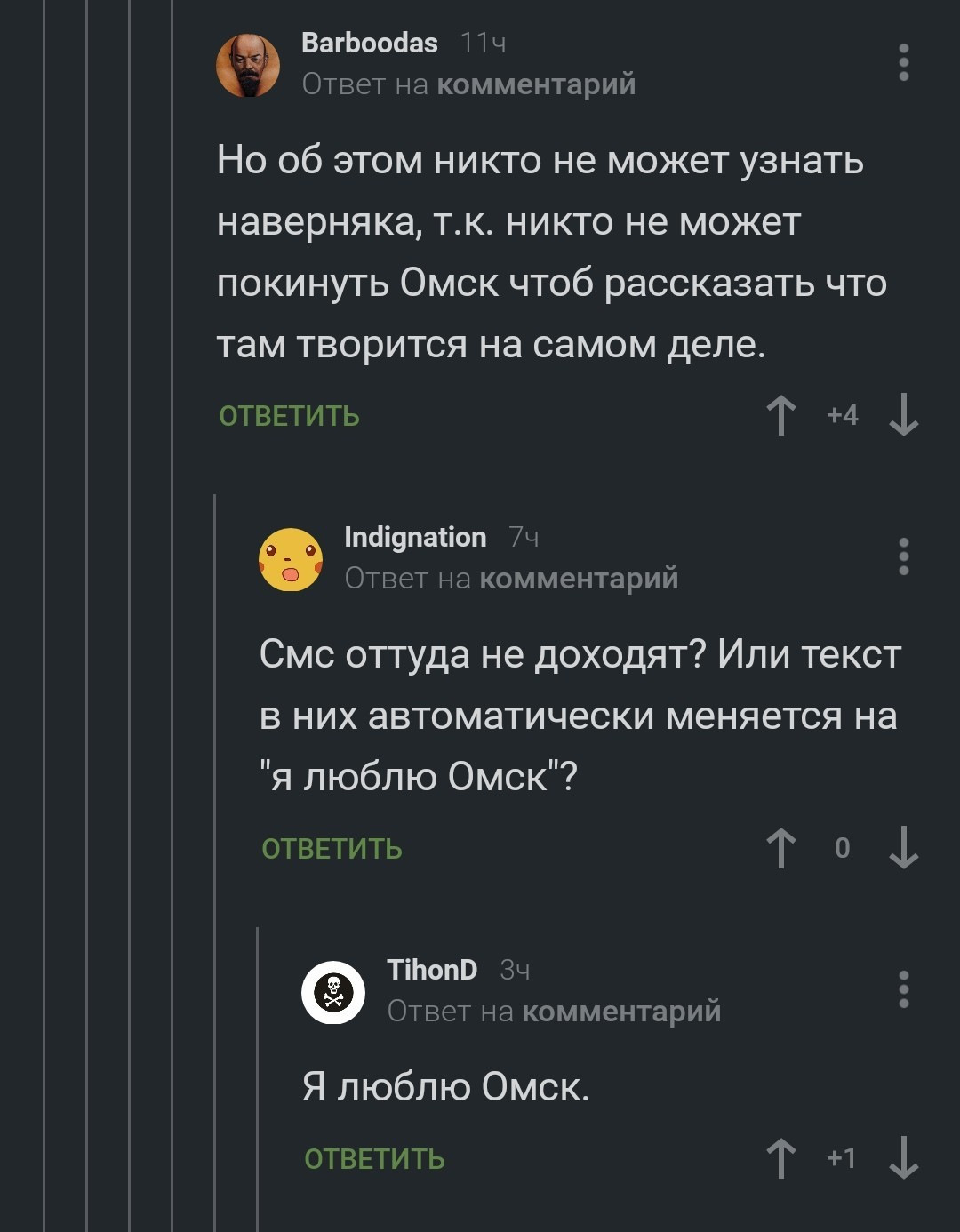960x1232 pixels.
Task: Go to parent comment of Indignation reply
Action: (x=579, y=579)
